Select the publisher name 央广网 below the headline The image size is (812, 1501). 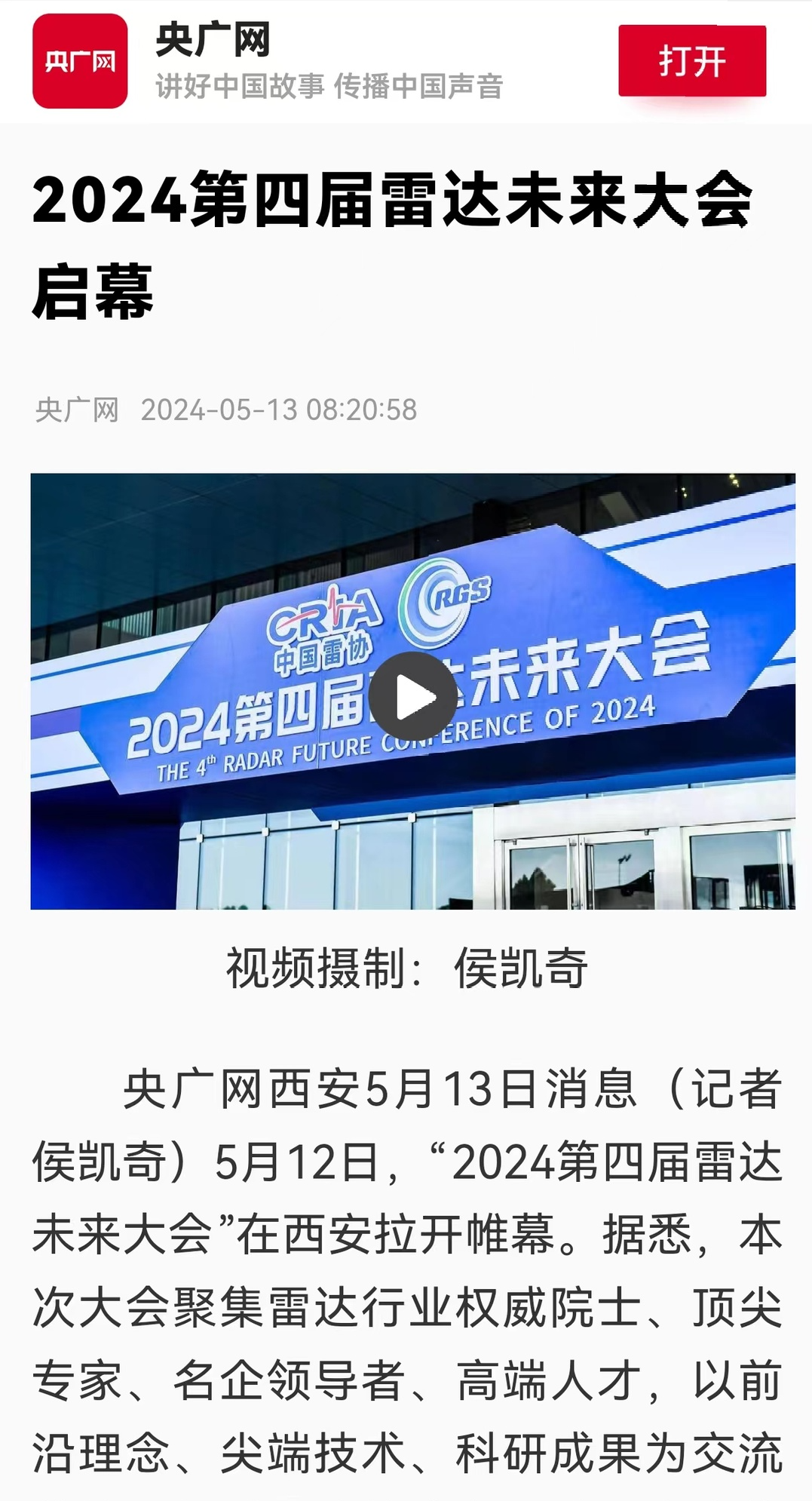(75, 407)
